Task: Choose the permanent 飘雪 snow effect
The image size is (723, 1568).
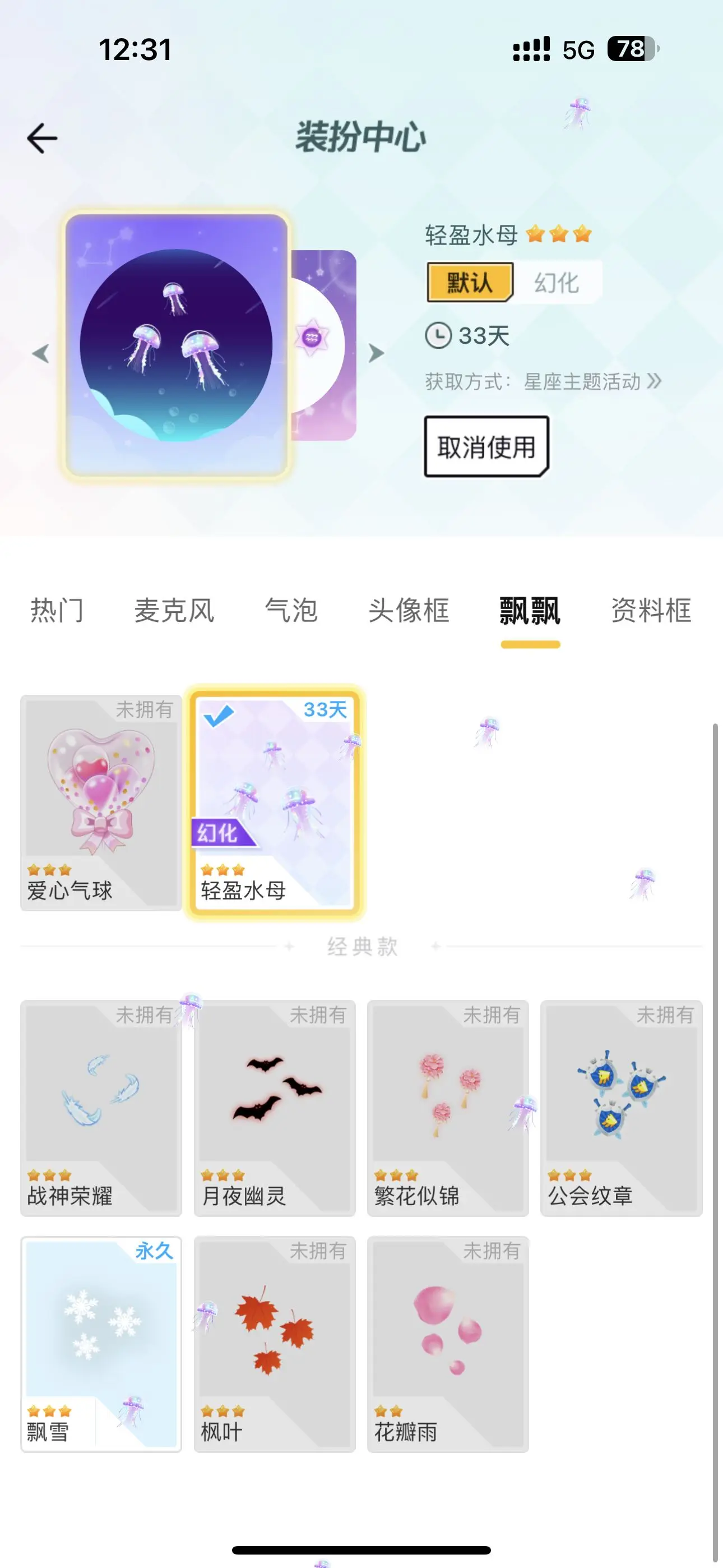Action: 101,1344
